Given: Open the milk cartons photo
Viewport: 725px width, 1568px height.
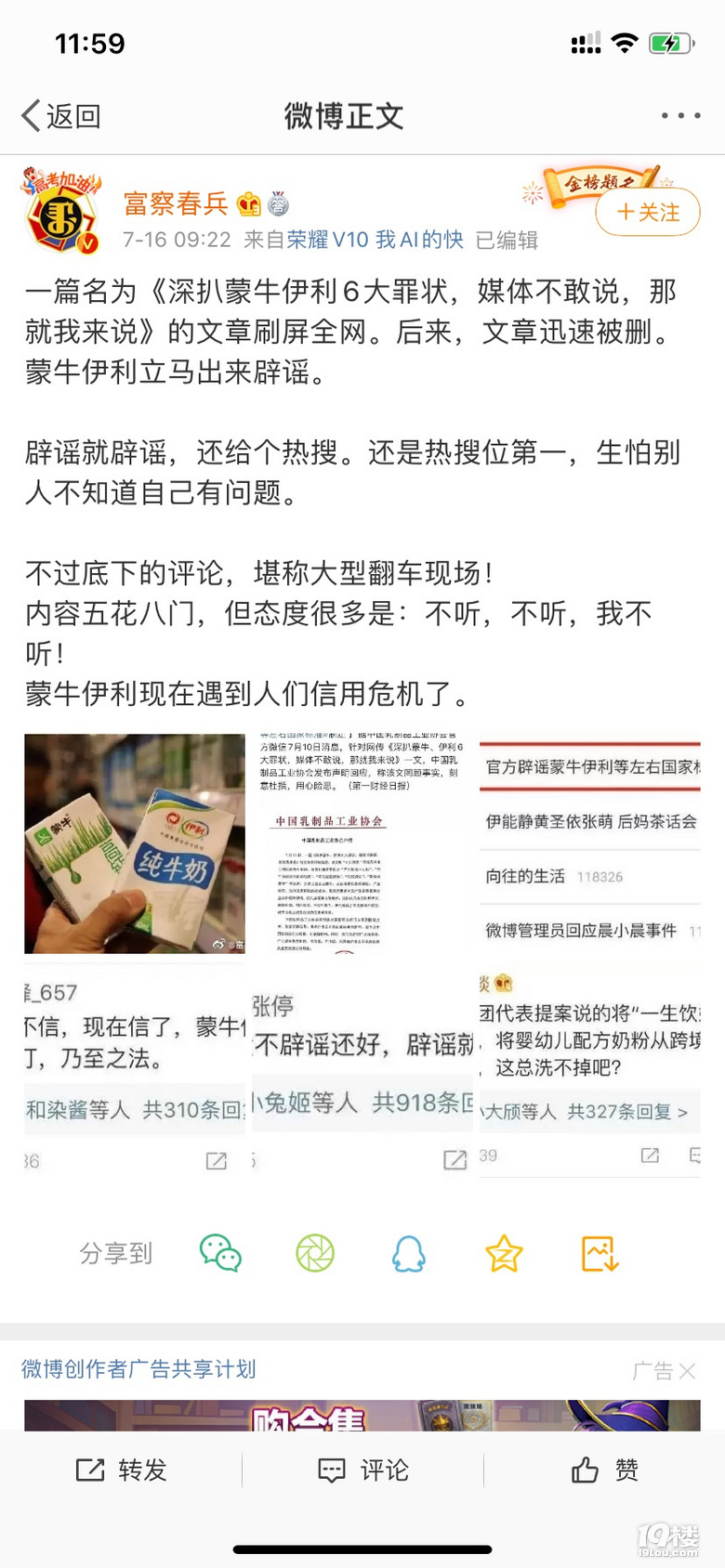Looking at the screenshot, I should point(135,843).
